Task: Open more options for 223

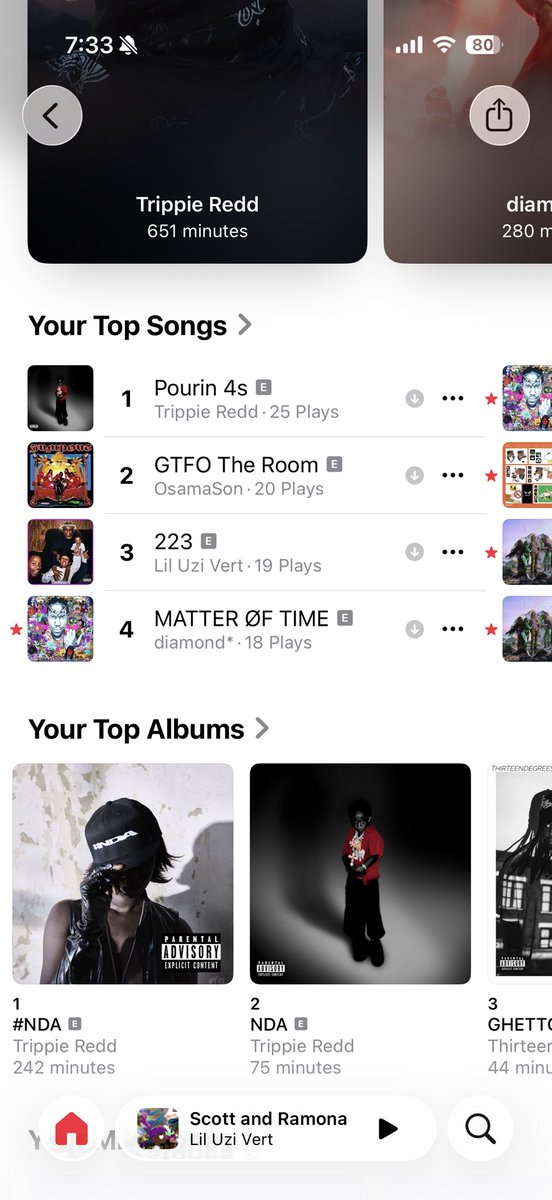Action: coord(453,552)
